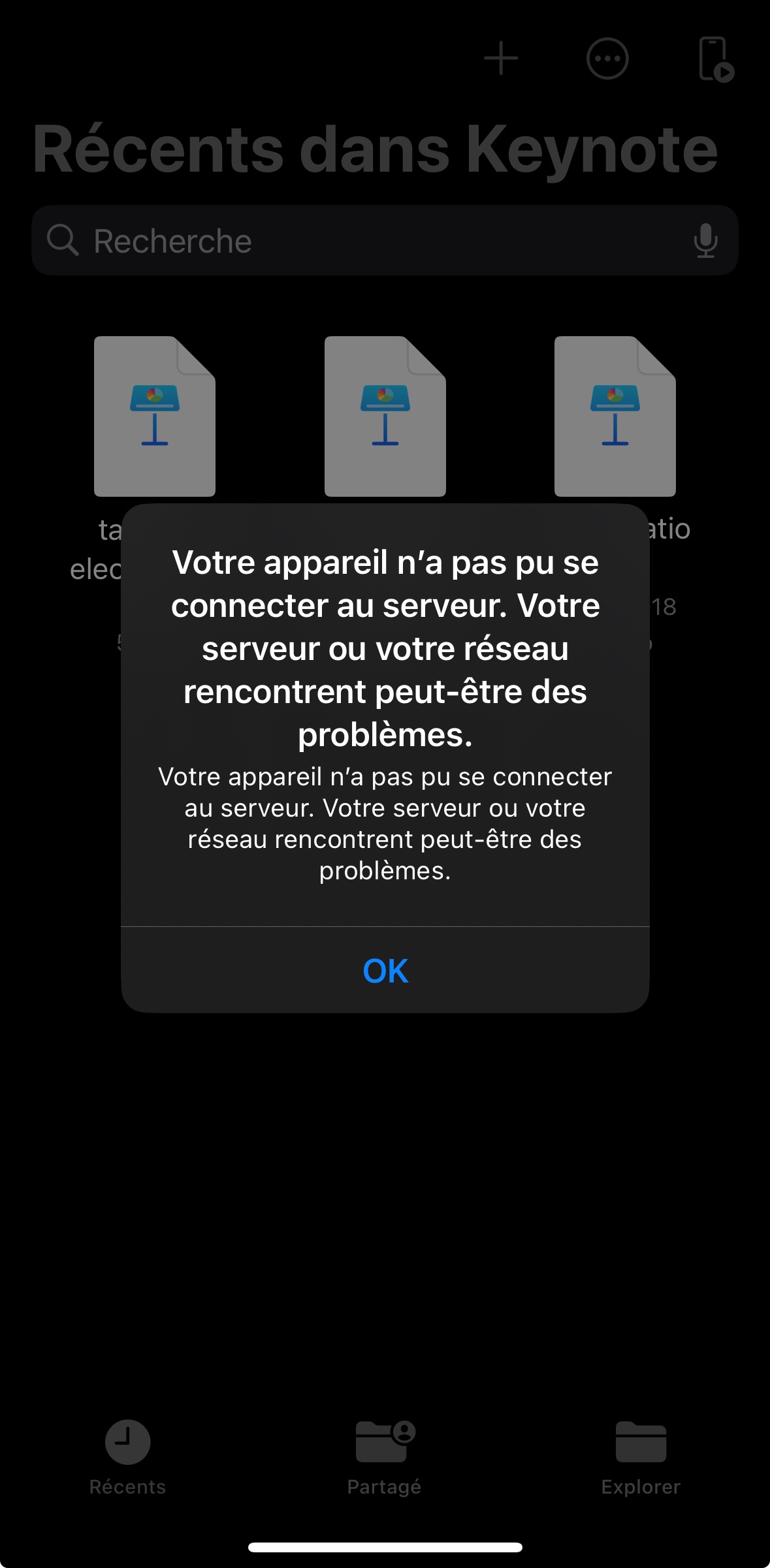Start voice dictation in the search bar
770x1568 pixels.
coord(705,241)
